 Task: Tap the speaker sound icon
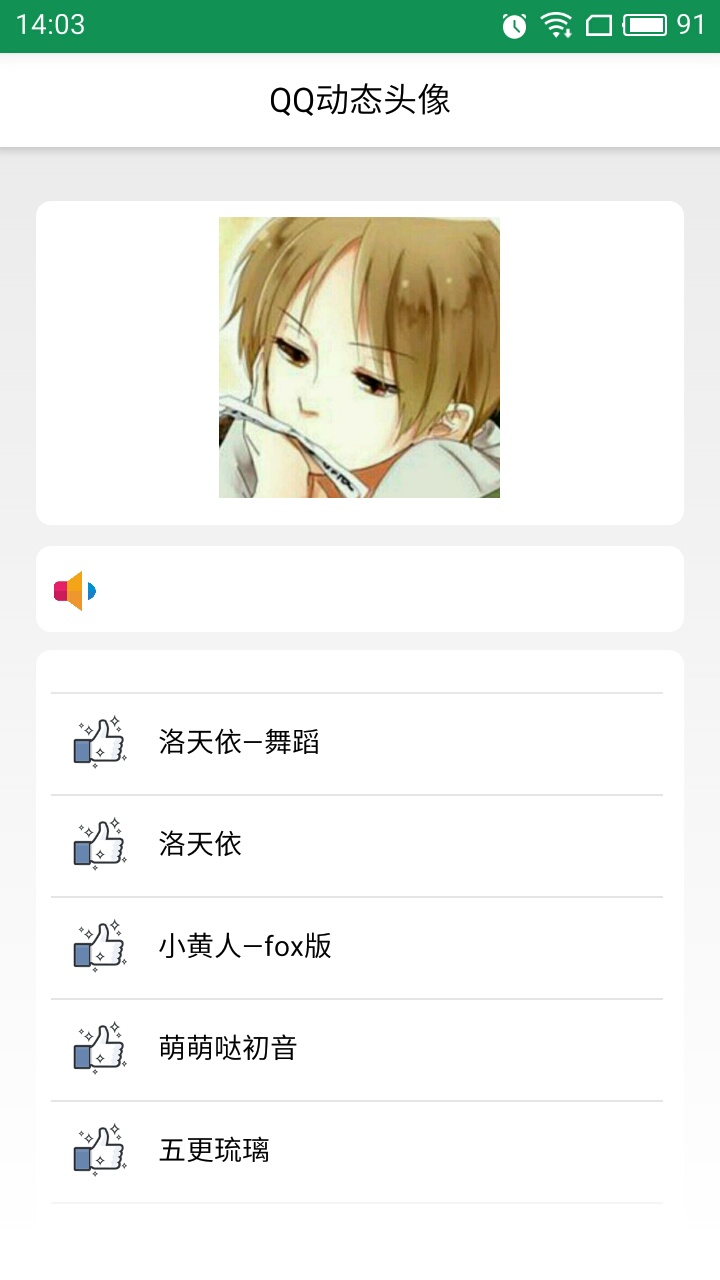point(75,591)
